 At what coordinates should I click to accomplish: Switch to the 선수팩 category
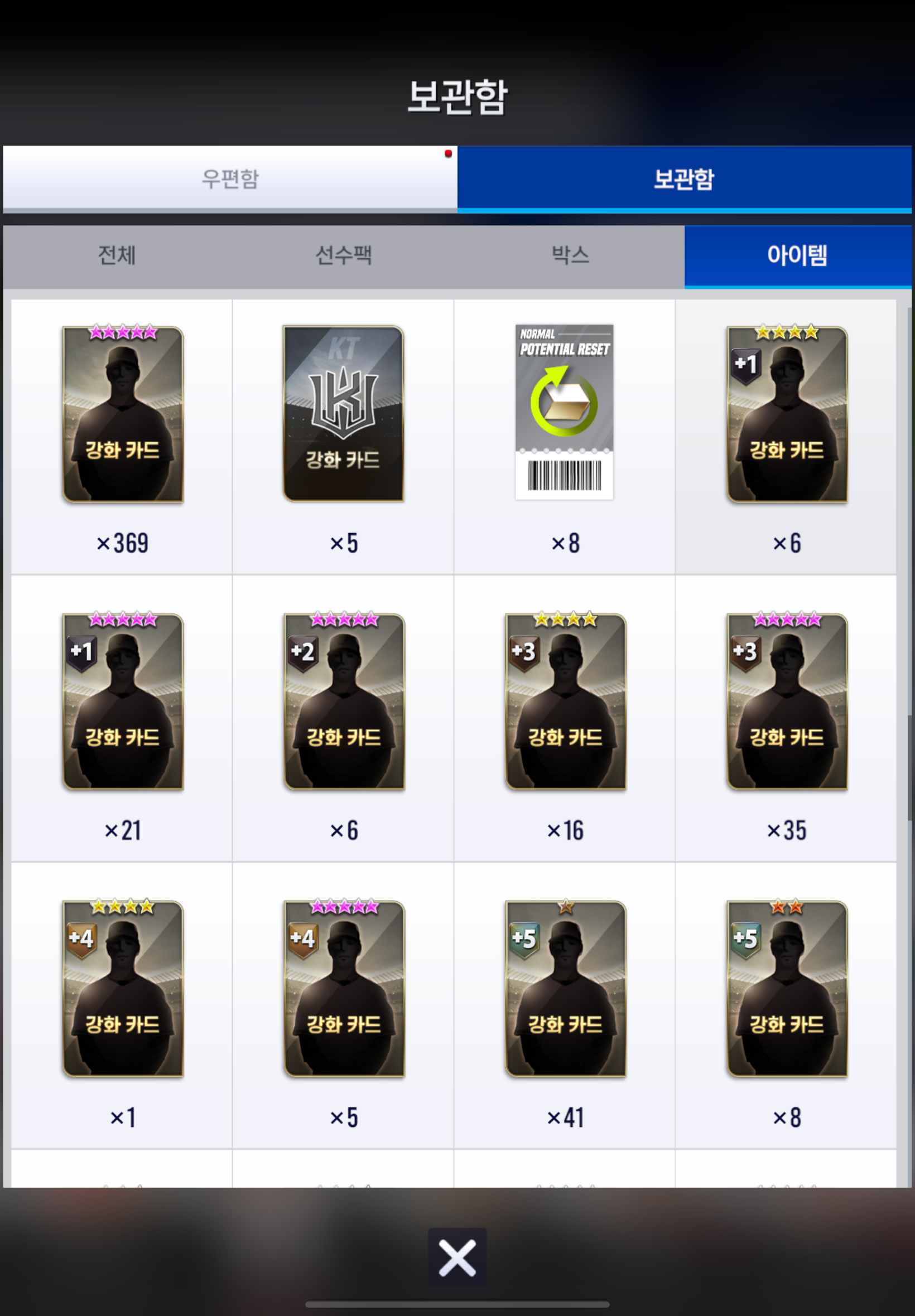click(x=344, y=255)
